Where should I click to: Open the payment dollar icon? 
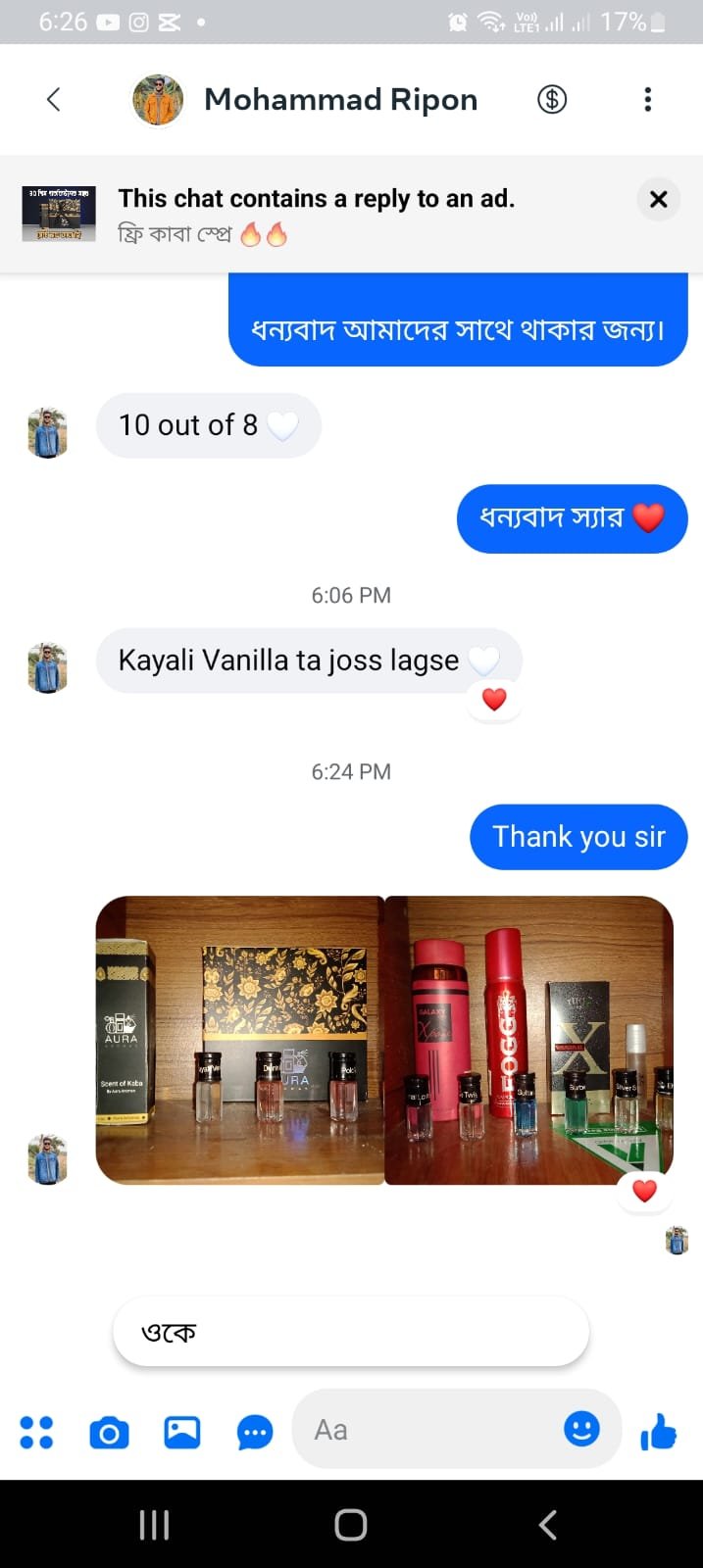point(552,99)
